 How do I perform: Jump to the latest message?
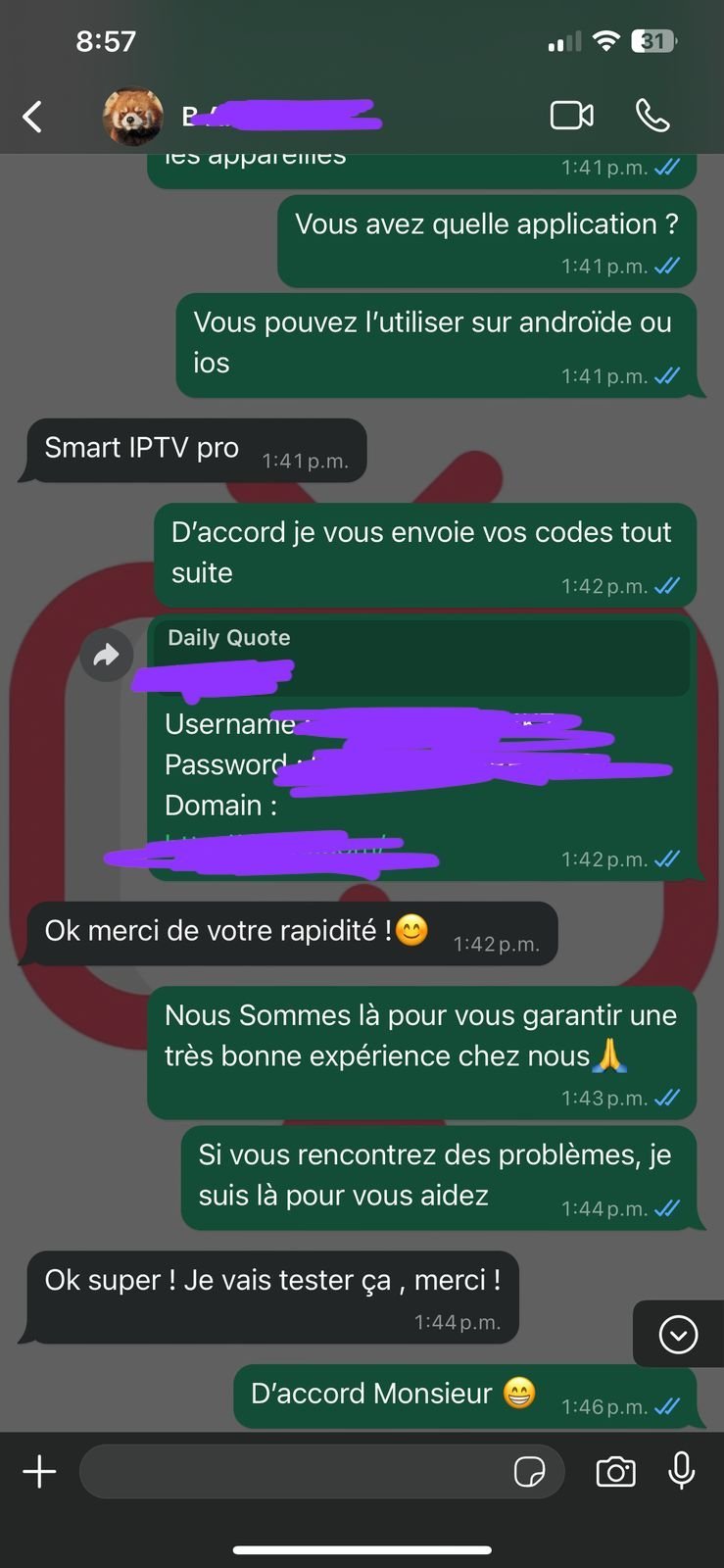point(678,1334)
